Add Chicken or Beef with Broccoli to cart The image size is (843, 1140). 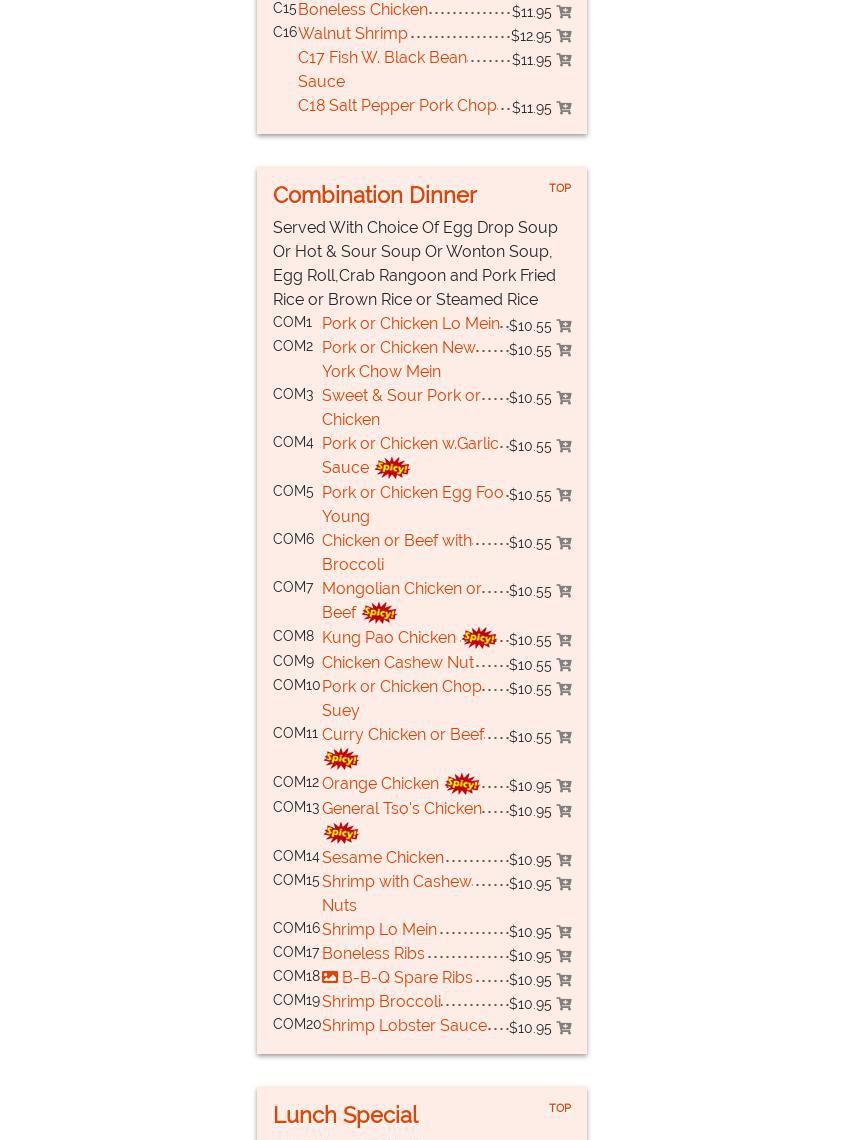564,543
